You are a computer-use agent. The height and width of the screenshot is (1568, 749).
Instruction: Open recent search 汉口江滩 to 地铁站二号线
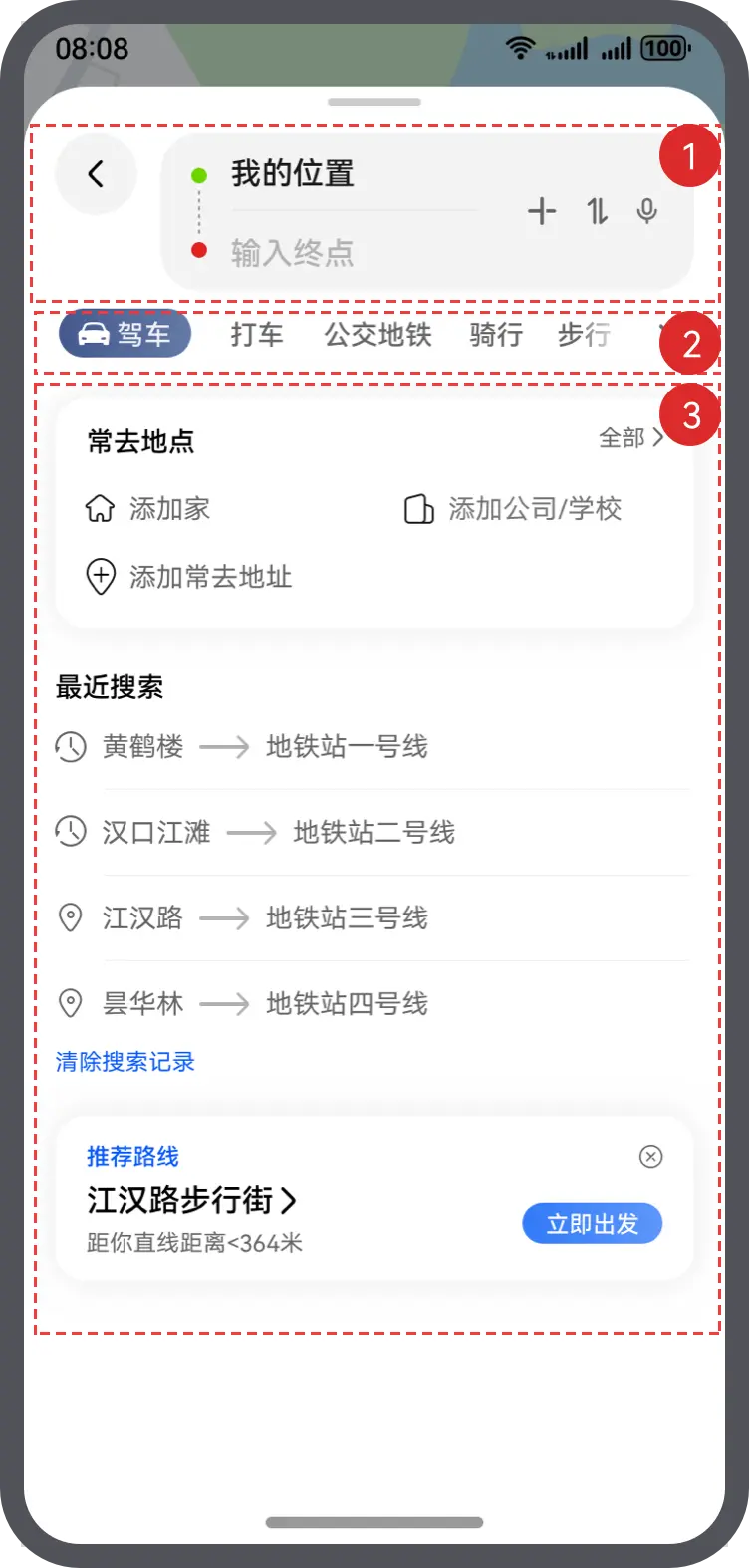[279, 832]
